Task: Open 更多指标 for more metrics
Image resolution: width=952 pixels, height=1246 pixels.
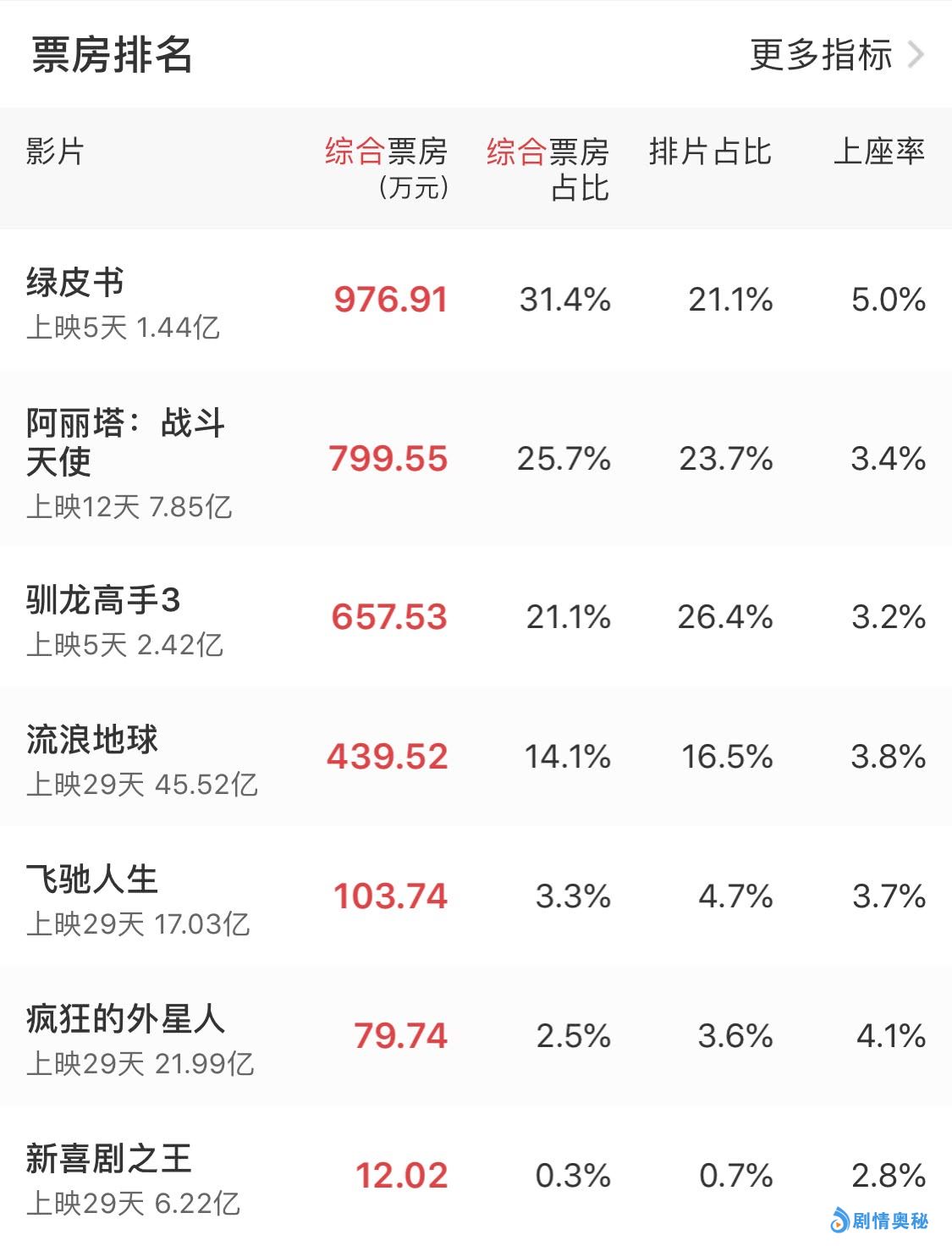Action: click(x=836, y=56)
